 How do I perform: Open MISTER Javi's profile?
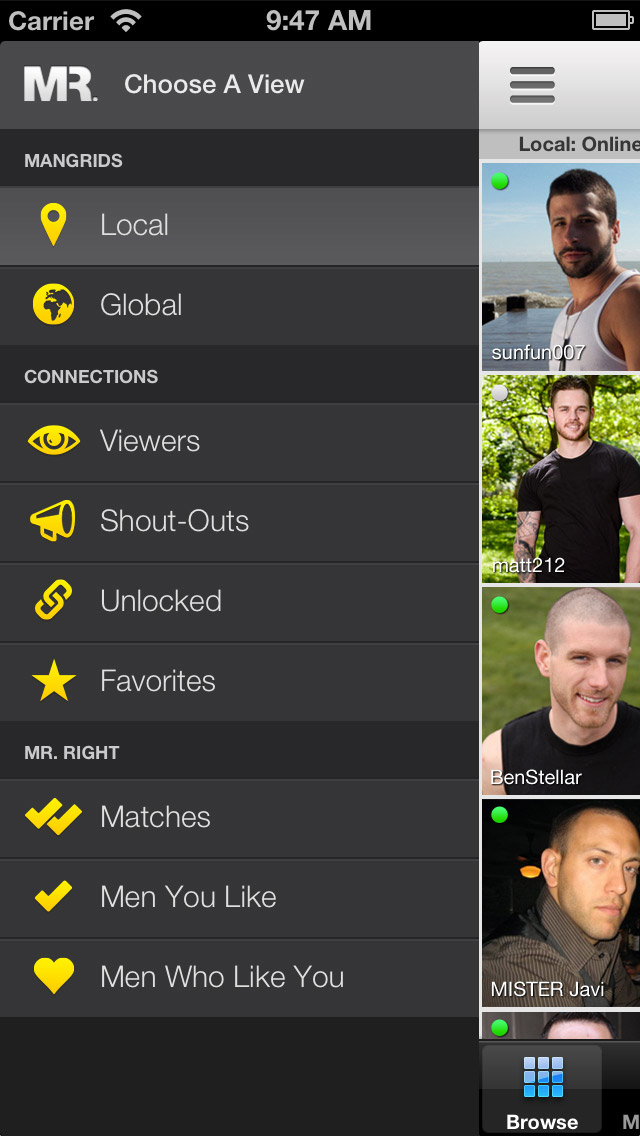pos(561,903)
